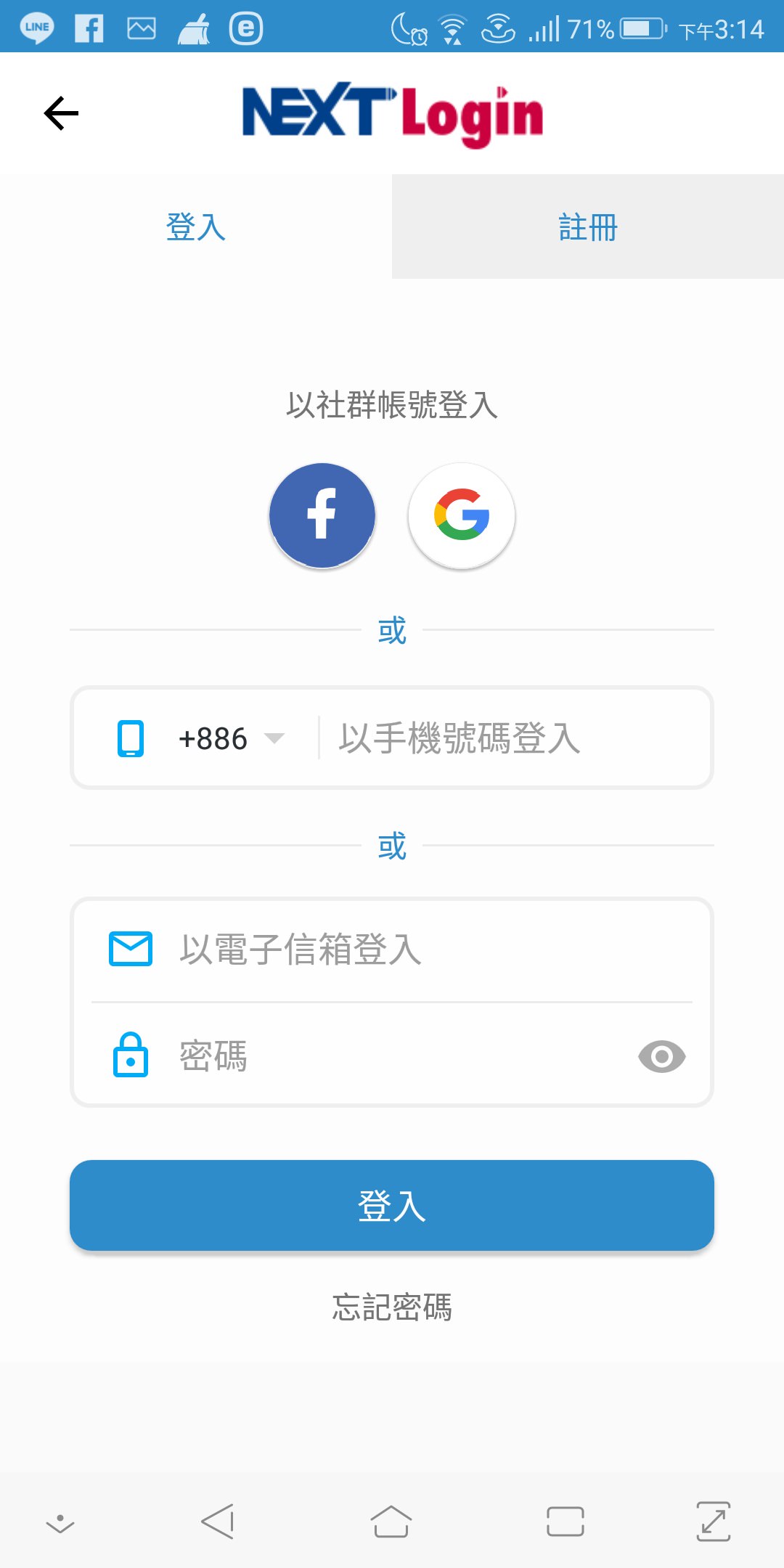Open the +886 country code dropdown
784x1568 pixels.
coord(231,738)
